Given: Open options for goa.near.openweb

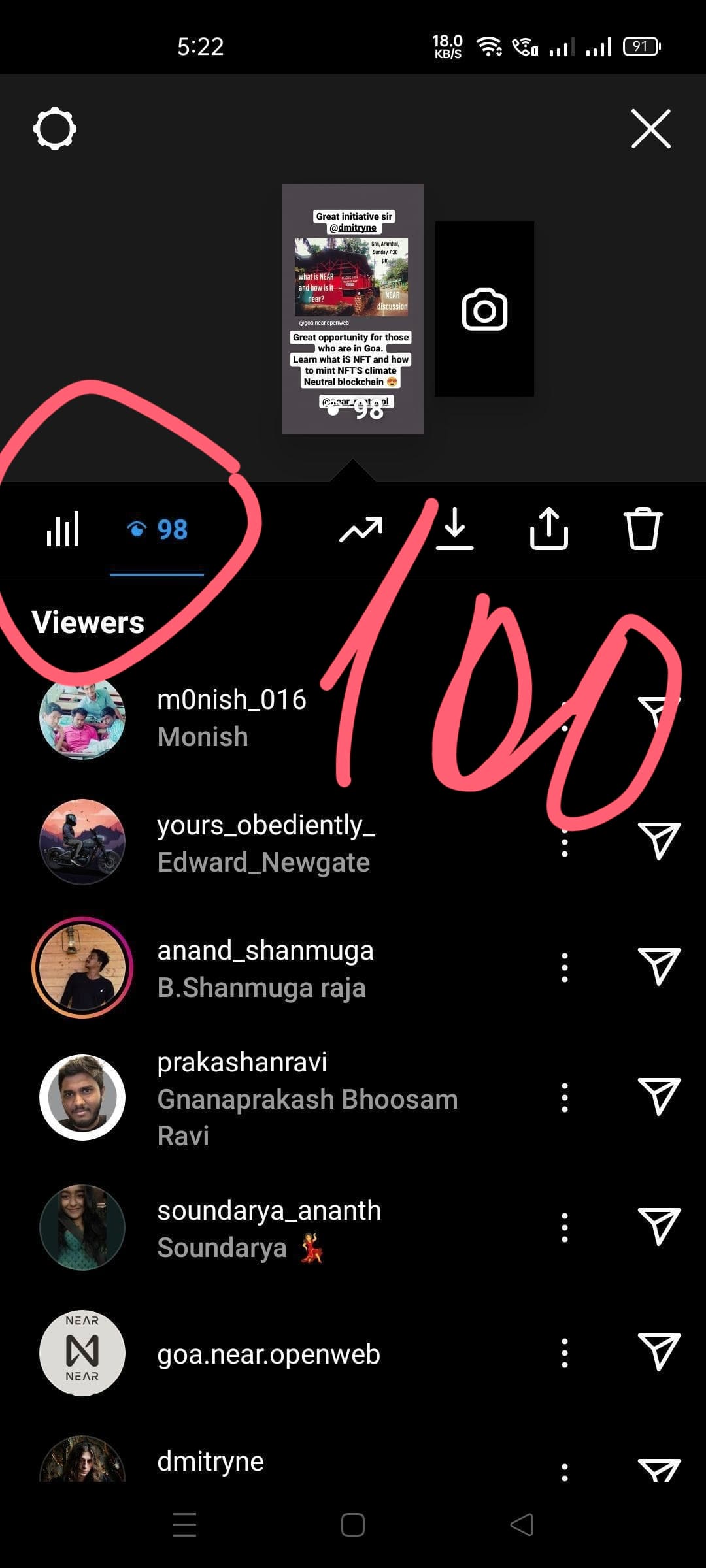Looking at the screenshot, I should coord(565,1352).
